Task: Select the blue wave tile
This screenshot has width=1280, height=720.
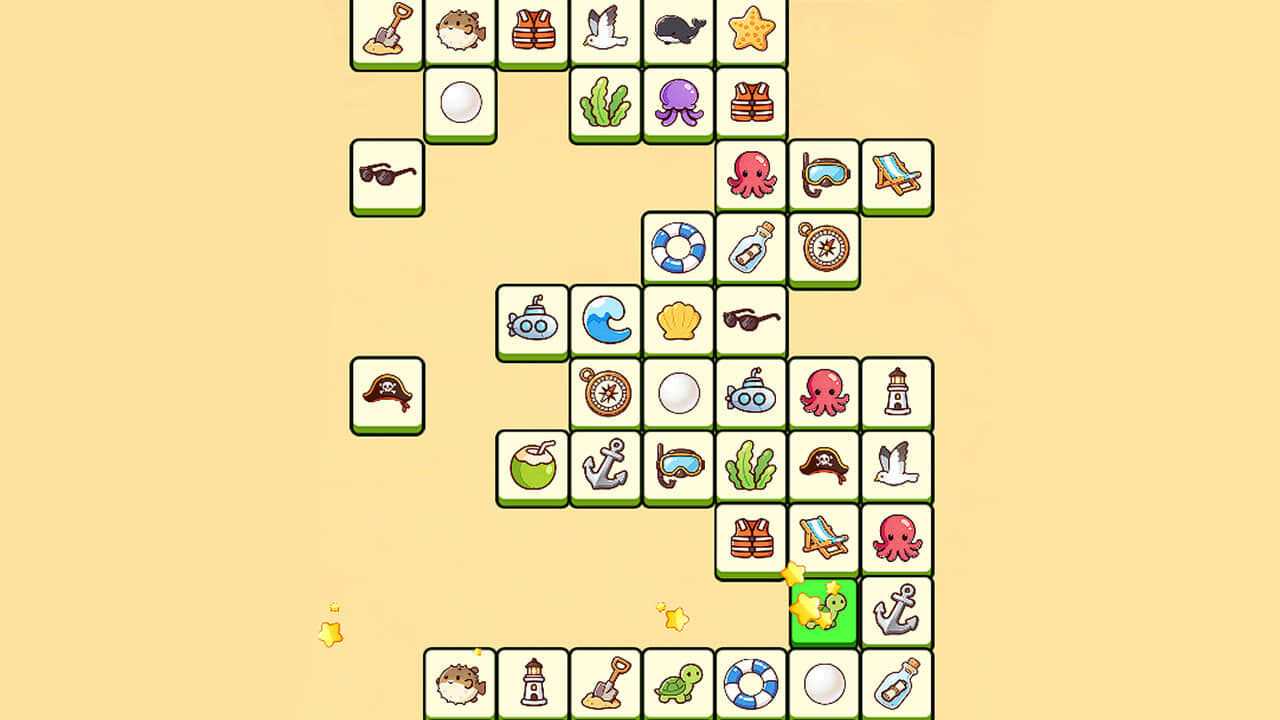Action: coord(606,320)
